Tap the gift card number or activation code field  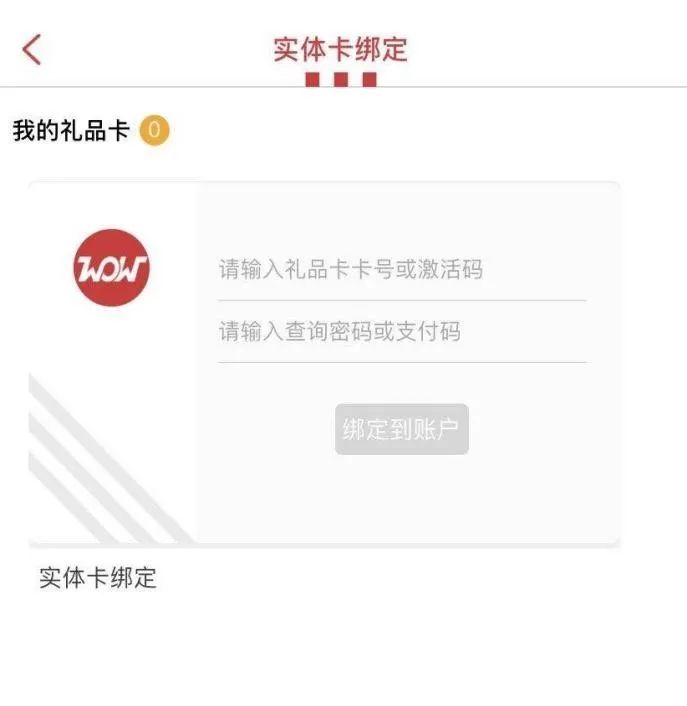(400, 269)
